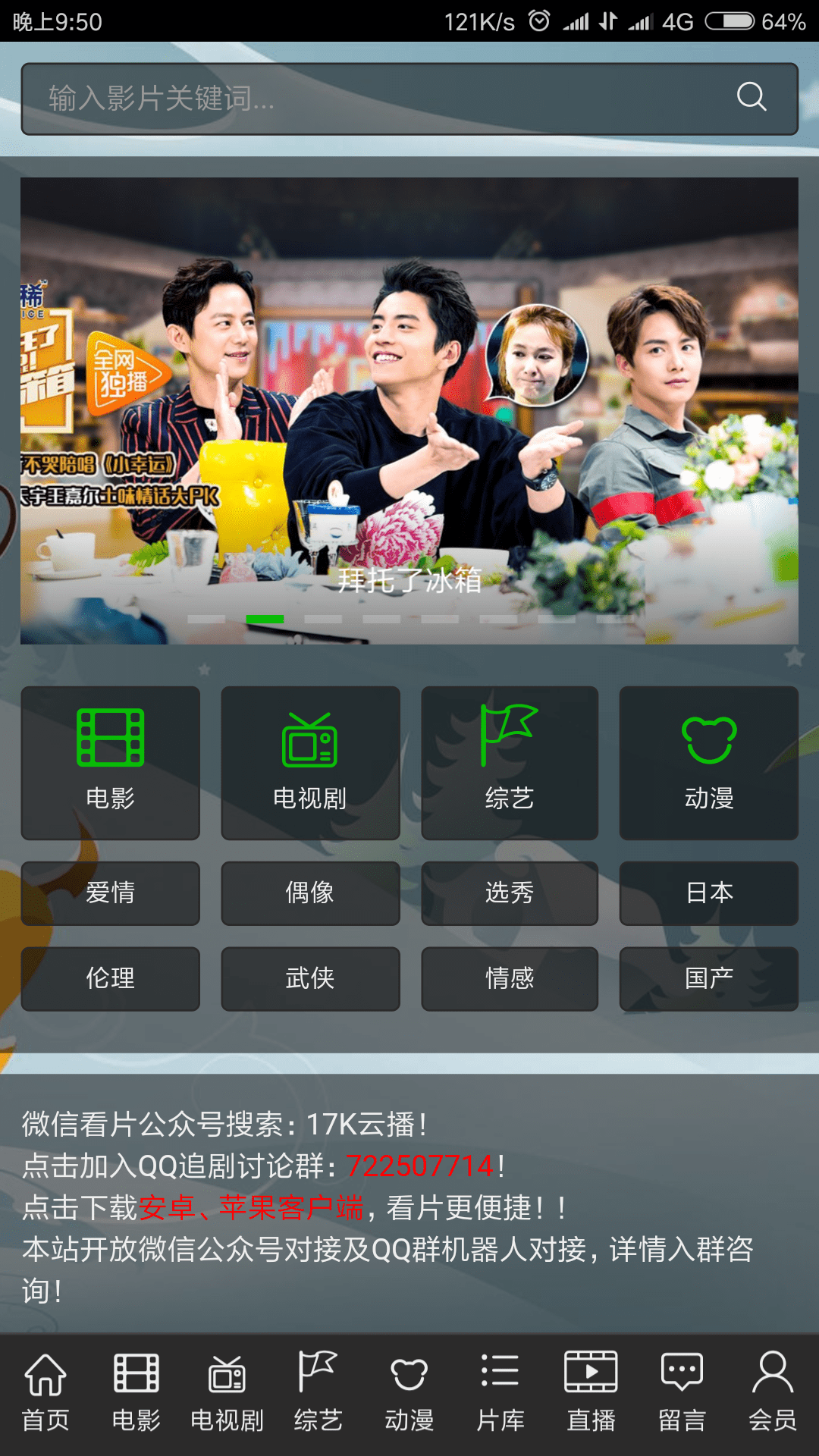Select the 国产 genre button
The width and height of the screenshot is (819, 1456).
(x=709, y=979)
